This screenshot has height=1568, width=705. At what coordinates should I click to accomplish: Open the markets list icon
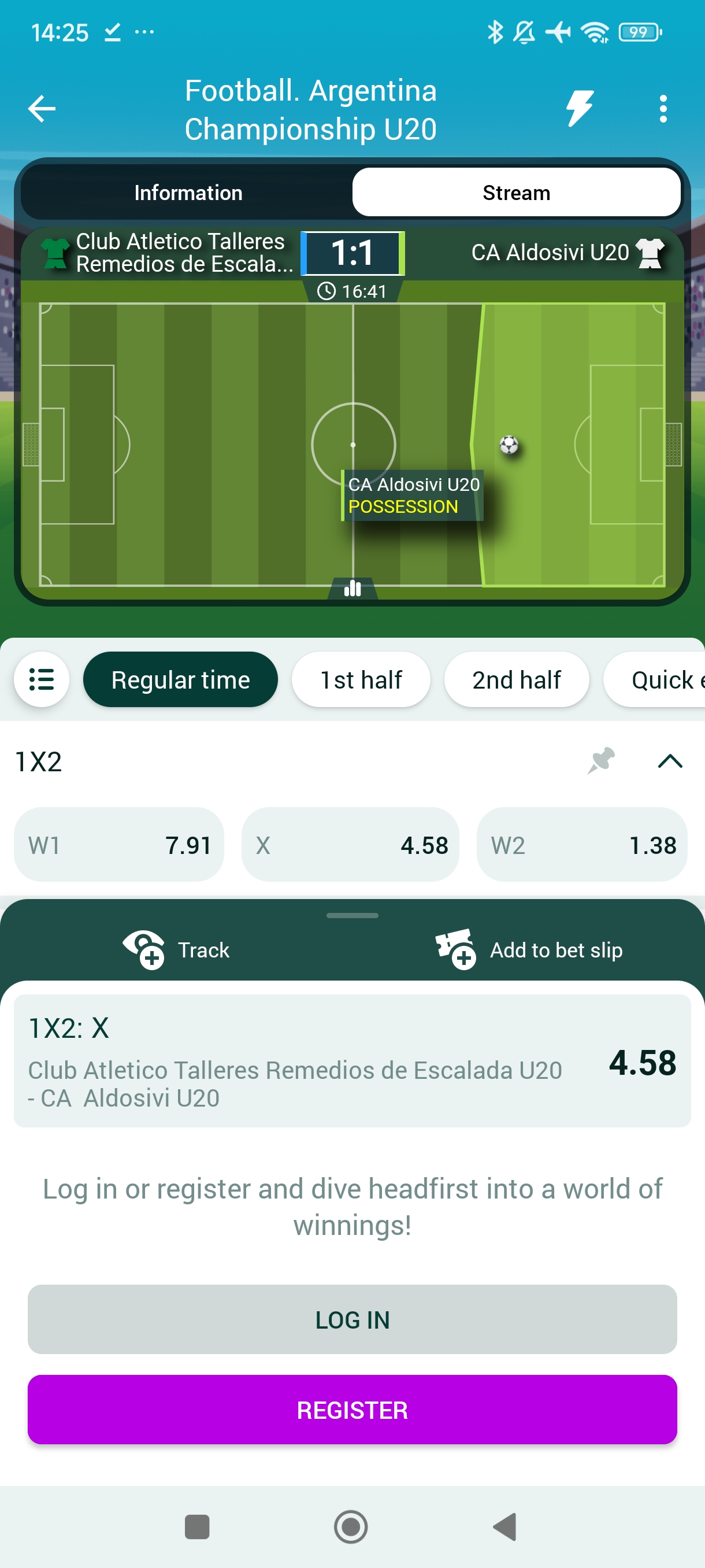pyautogui.click(x=42, y=679)
